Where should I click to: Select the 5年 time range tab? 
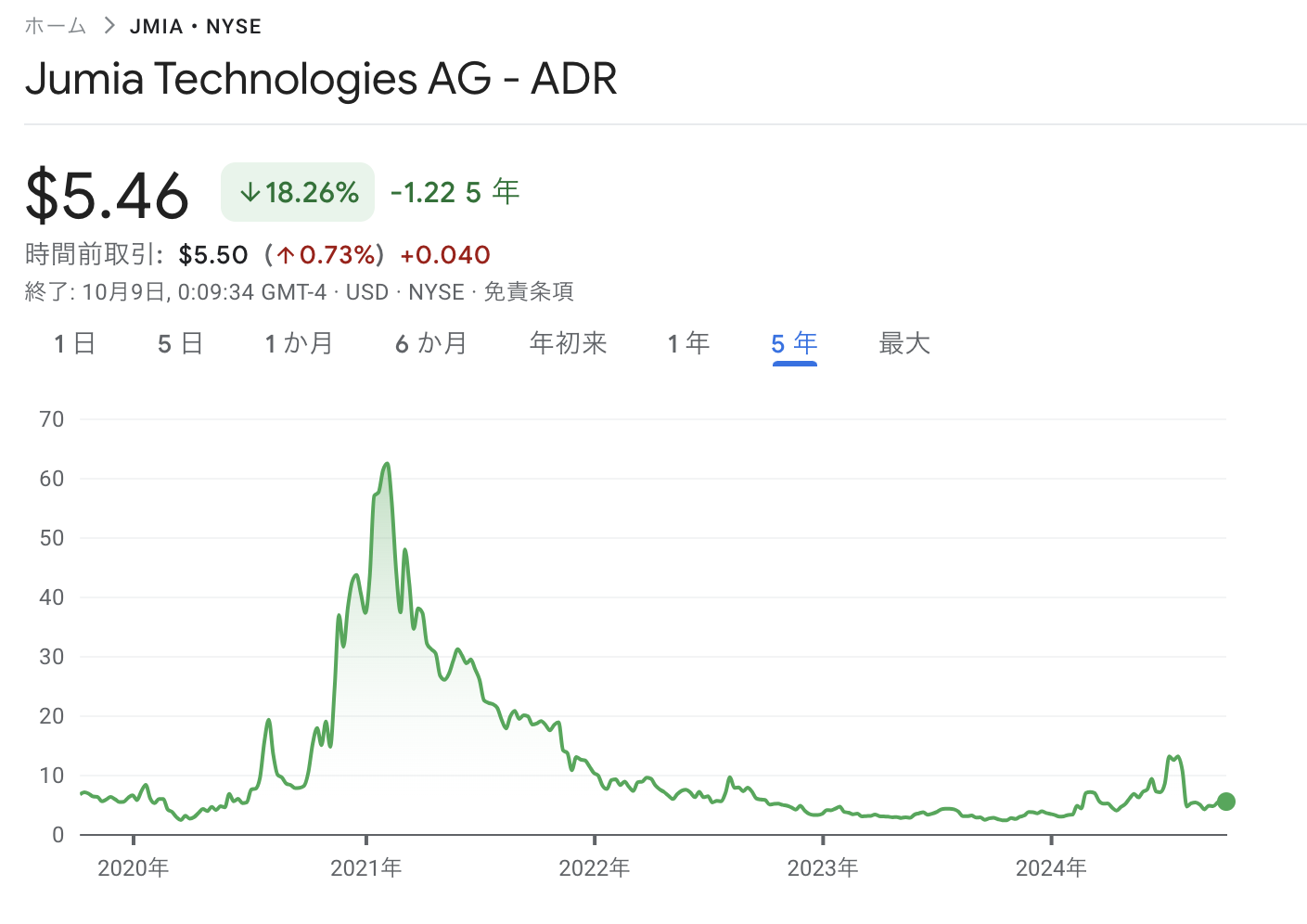(794, 343)
